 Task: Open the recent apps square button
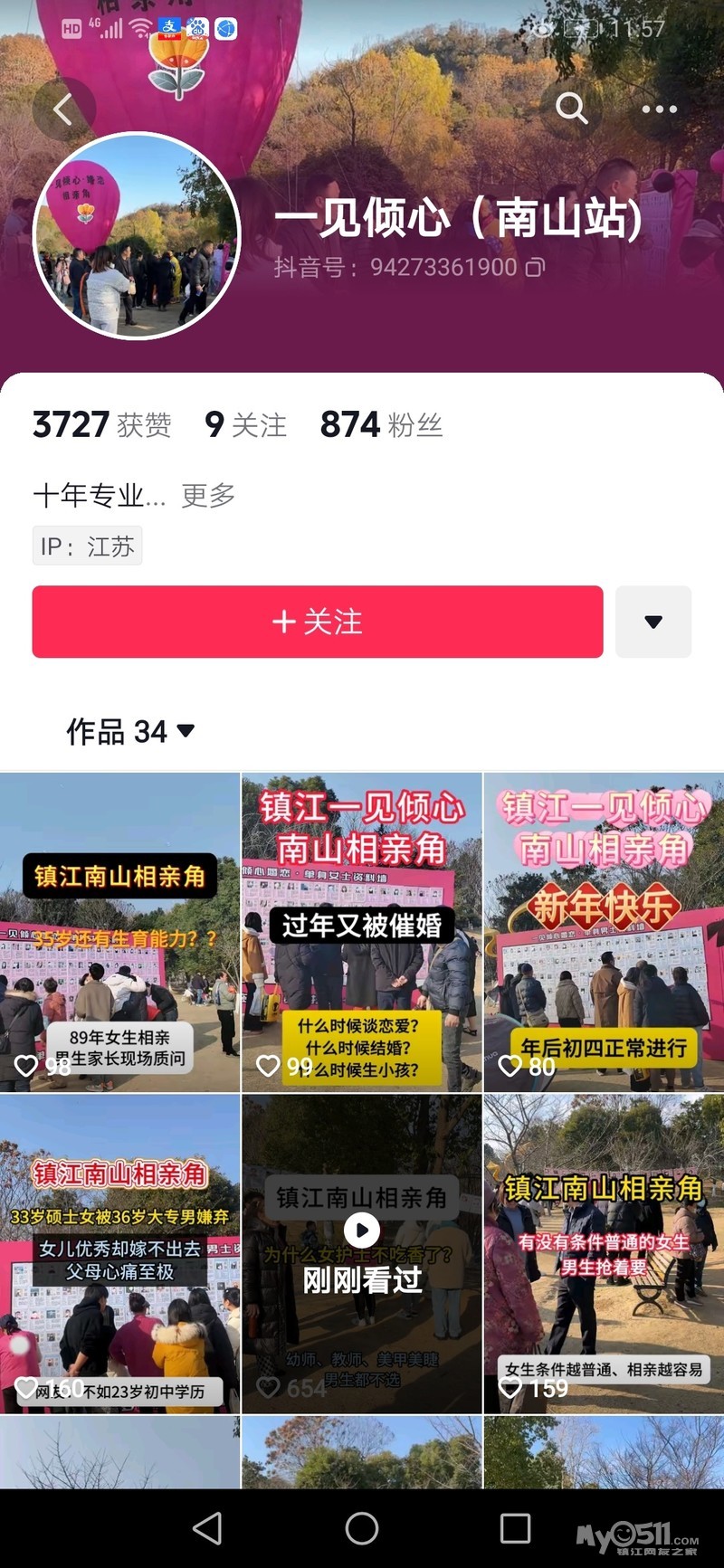(515, 1528)
